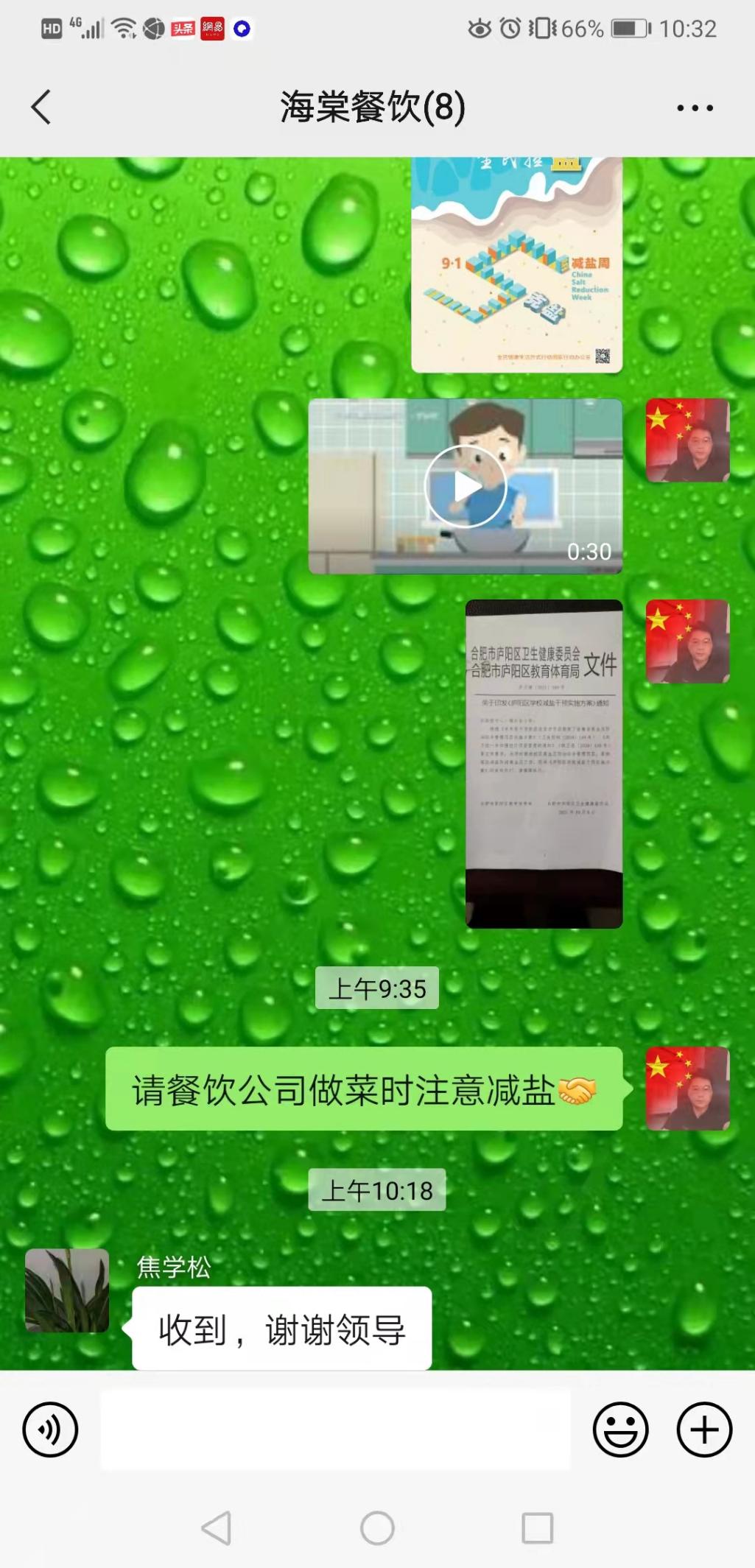This screenshot has width=755, height=1568.
Task: Switch to voice message input
Action: coord(50,1430)
